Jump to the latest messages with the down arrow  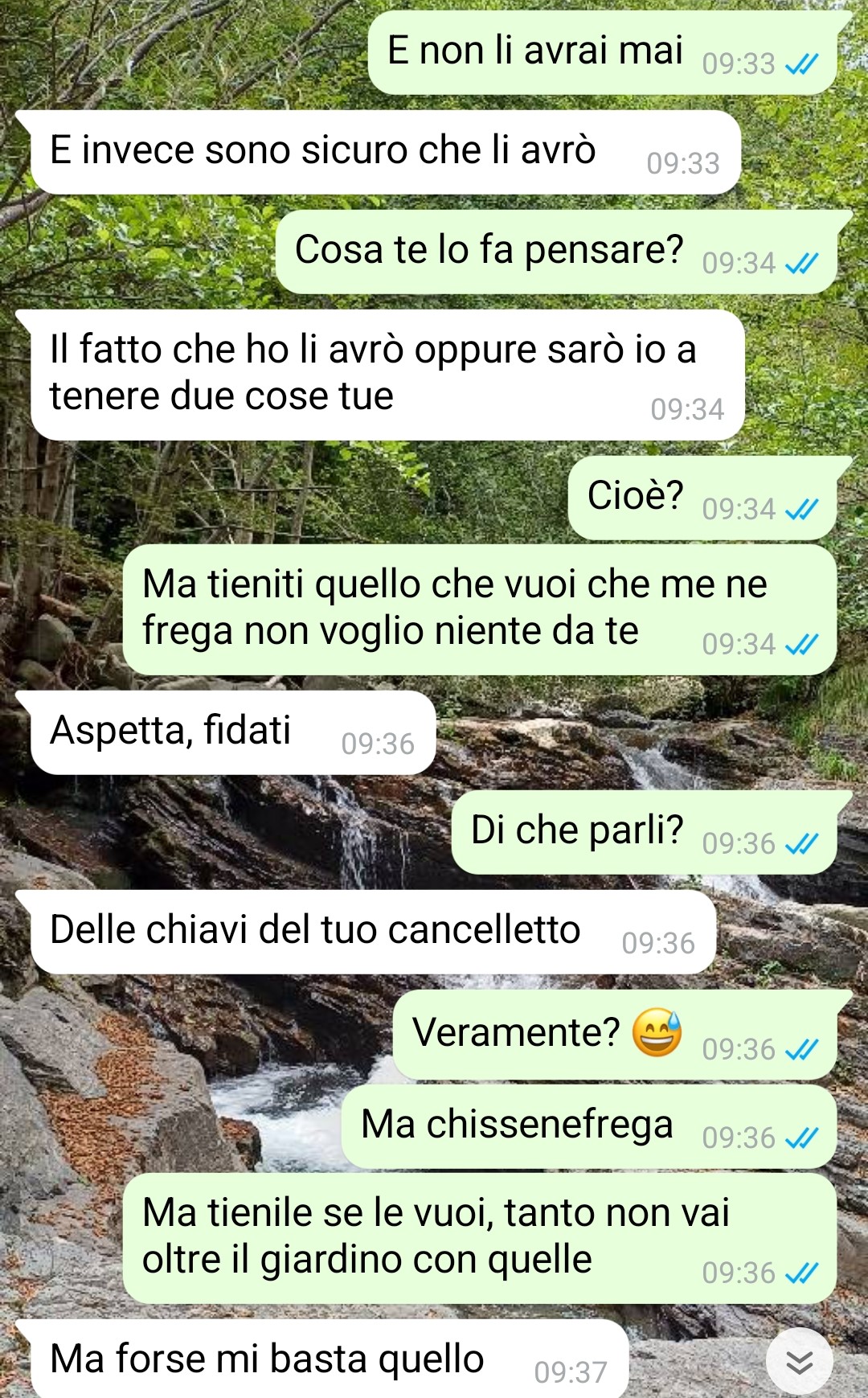799,1361
